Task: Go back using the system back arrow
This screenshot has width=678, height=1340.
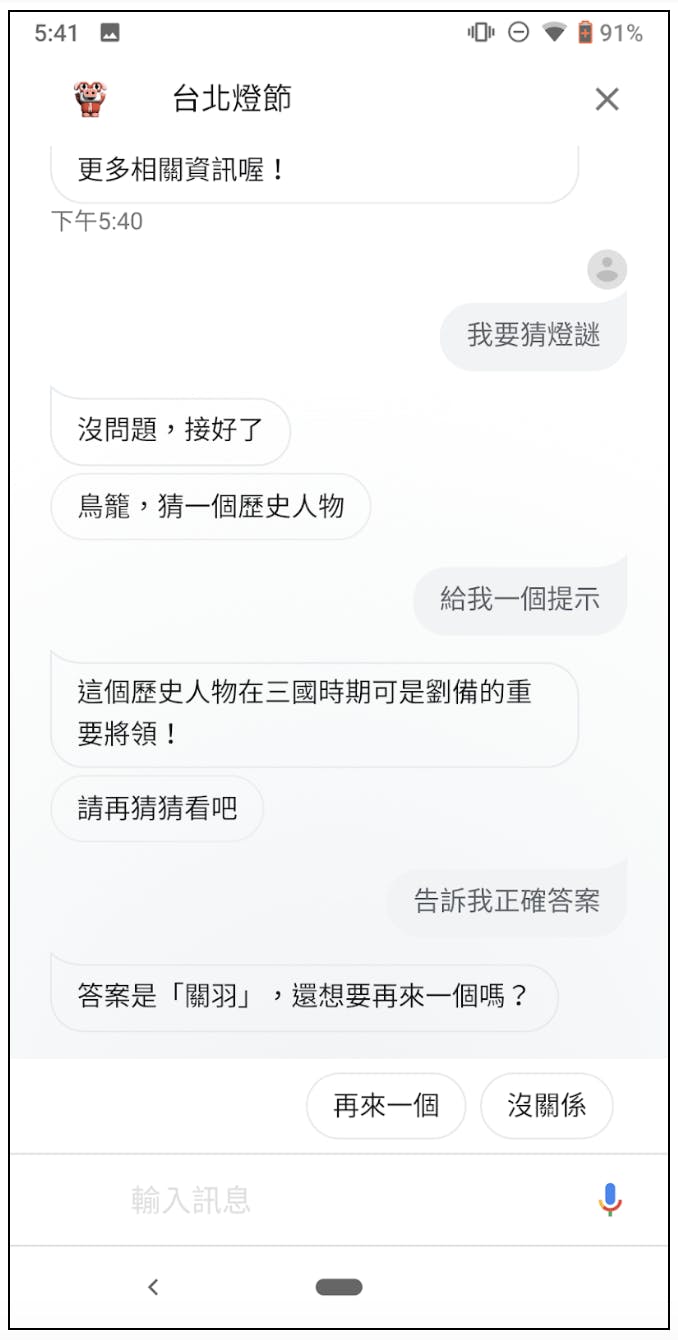Action: point(153,1287)
